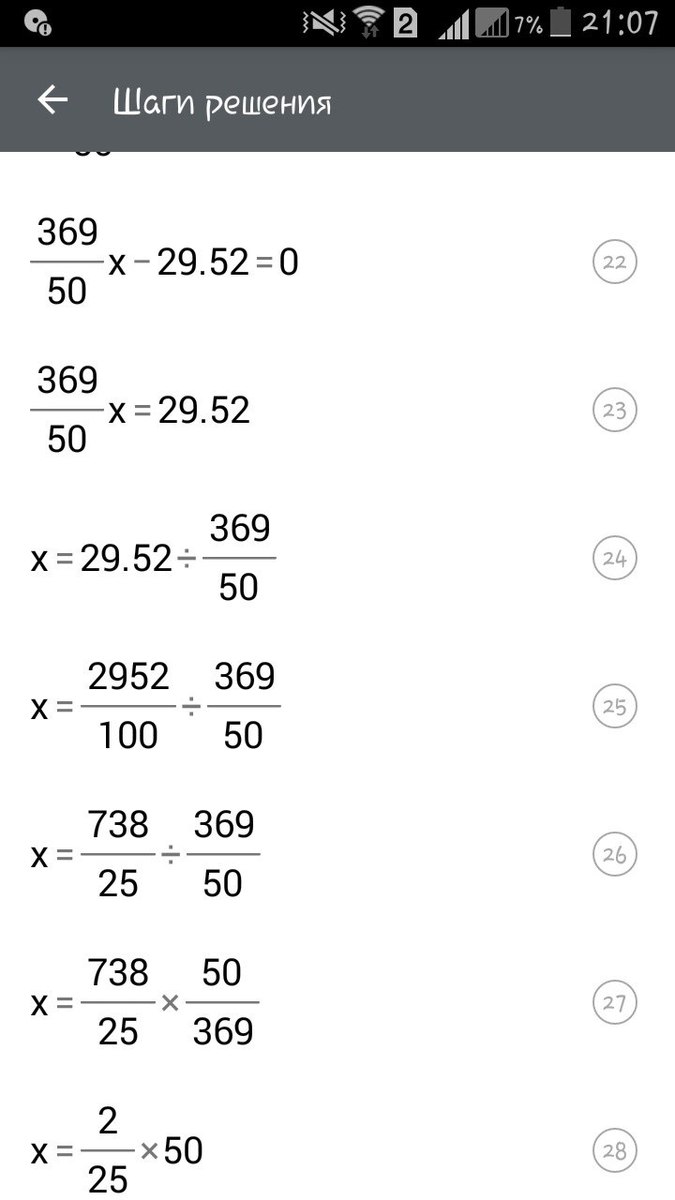675x1200 pixels.
Task: Expand step 26 explanation
Action: coord(615,855)
